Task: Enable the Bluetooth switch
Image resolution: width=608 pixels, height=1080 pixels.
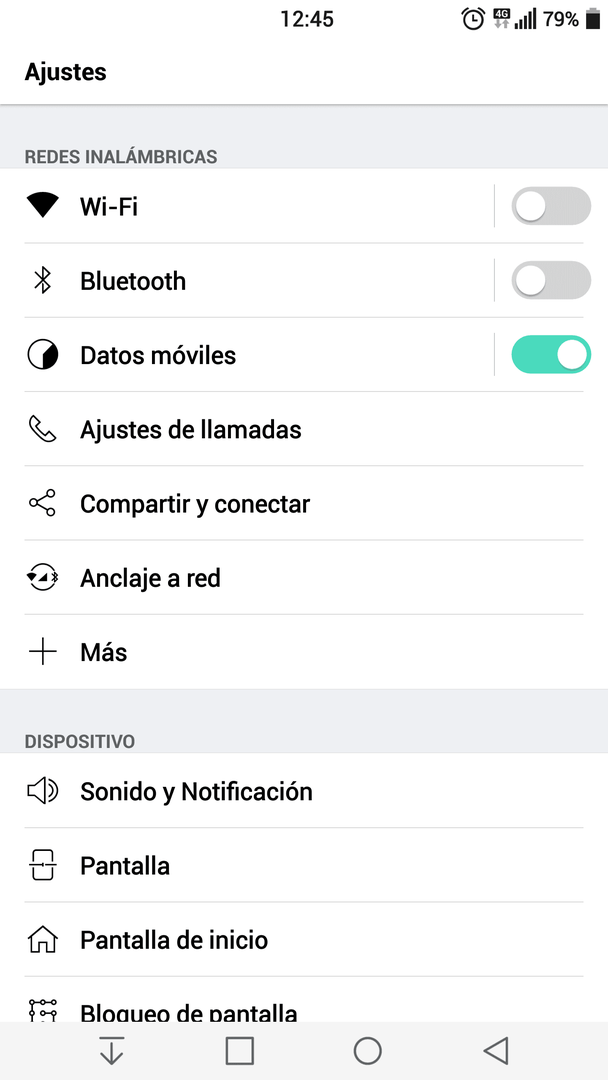Action: [x=551, y=280]
